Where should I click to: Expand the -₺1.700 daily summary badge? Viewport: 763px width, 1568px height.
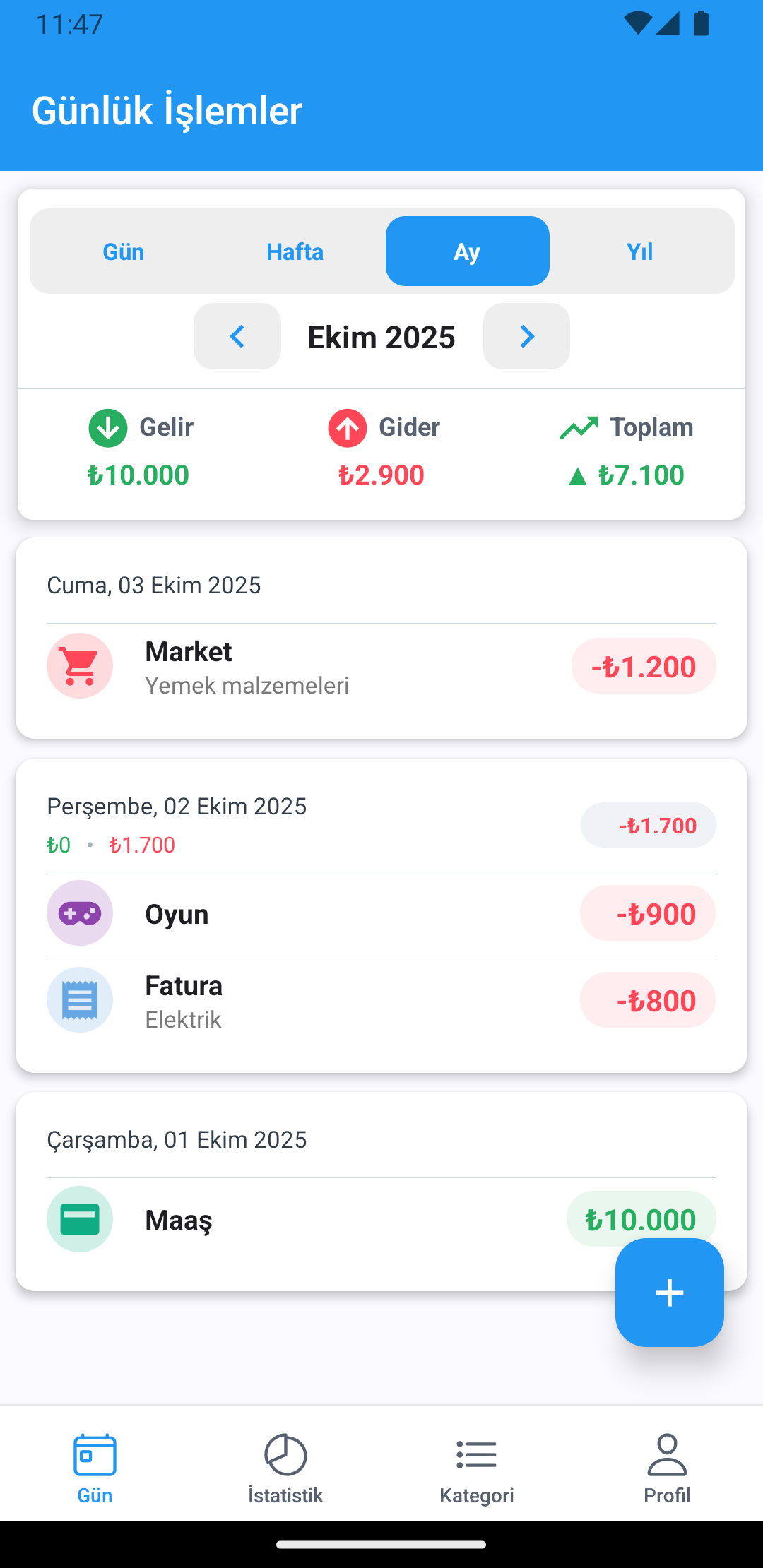click(648, 824)
